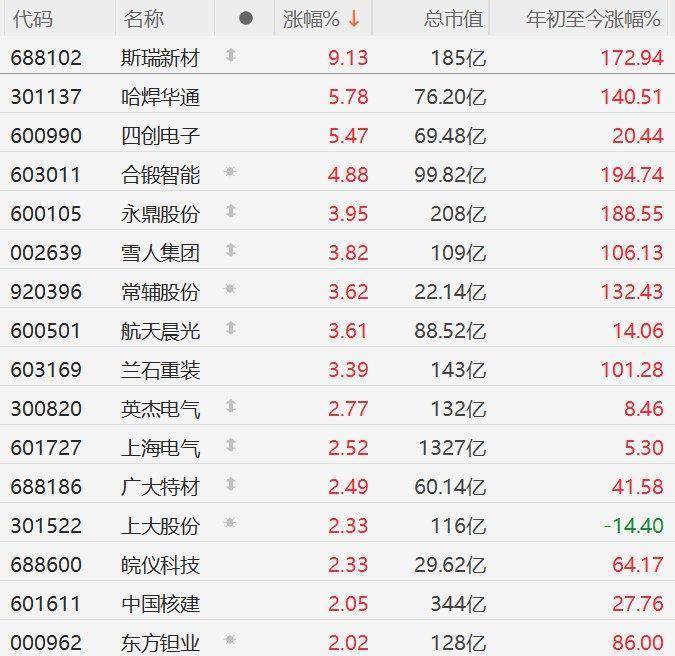Open stock 斯瑞新材 688102
This screenshot has width=675, height=656.
159,58
